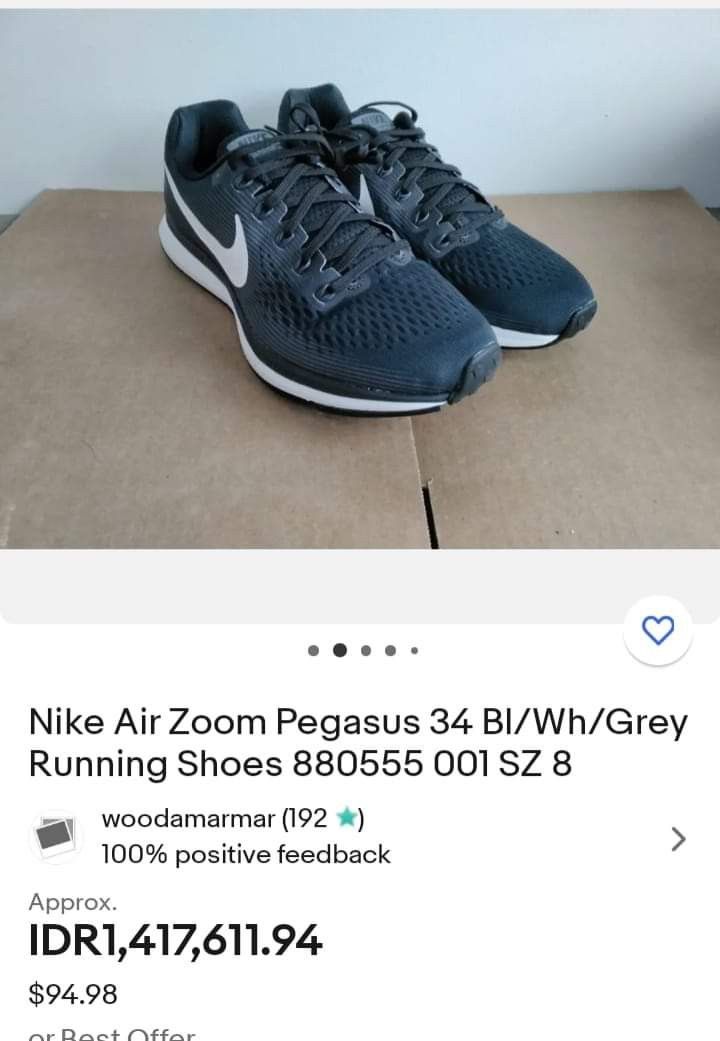Add the item to watchlist with heart icon
The image size is (720, 1041).
pos(657,630)
